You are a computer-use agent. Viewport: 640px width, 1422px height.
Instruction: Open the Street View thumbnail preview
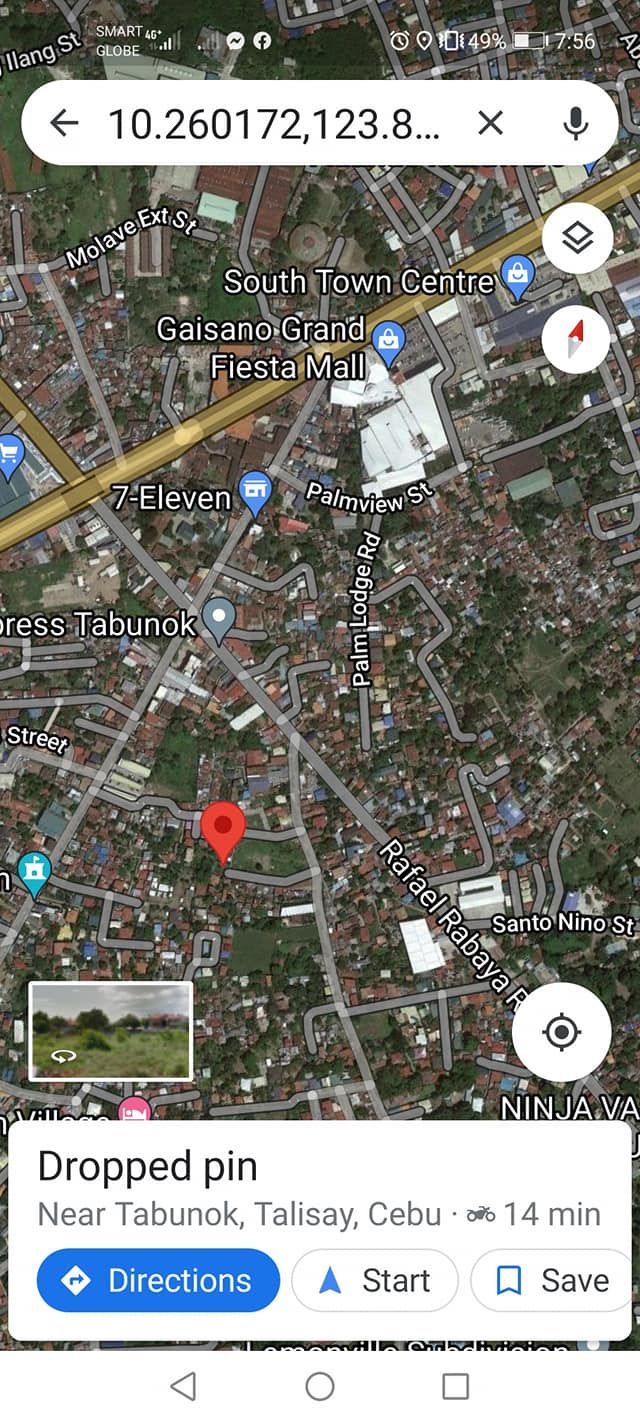[110, 1031]
